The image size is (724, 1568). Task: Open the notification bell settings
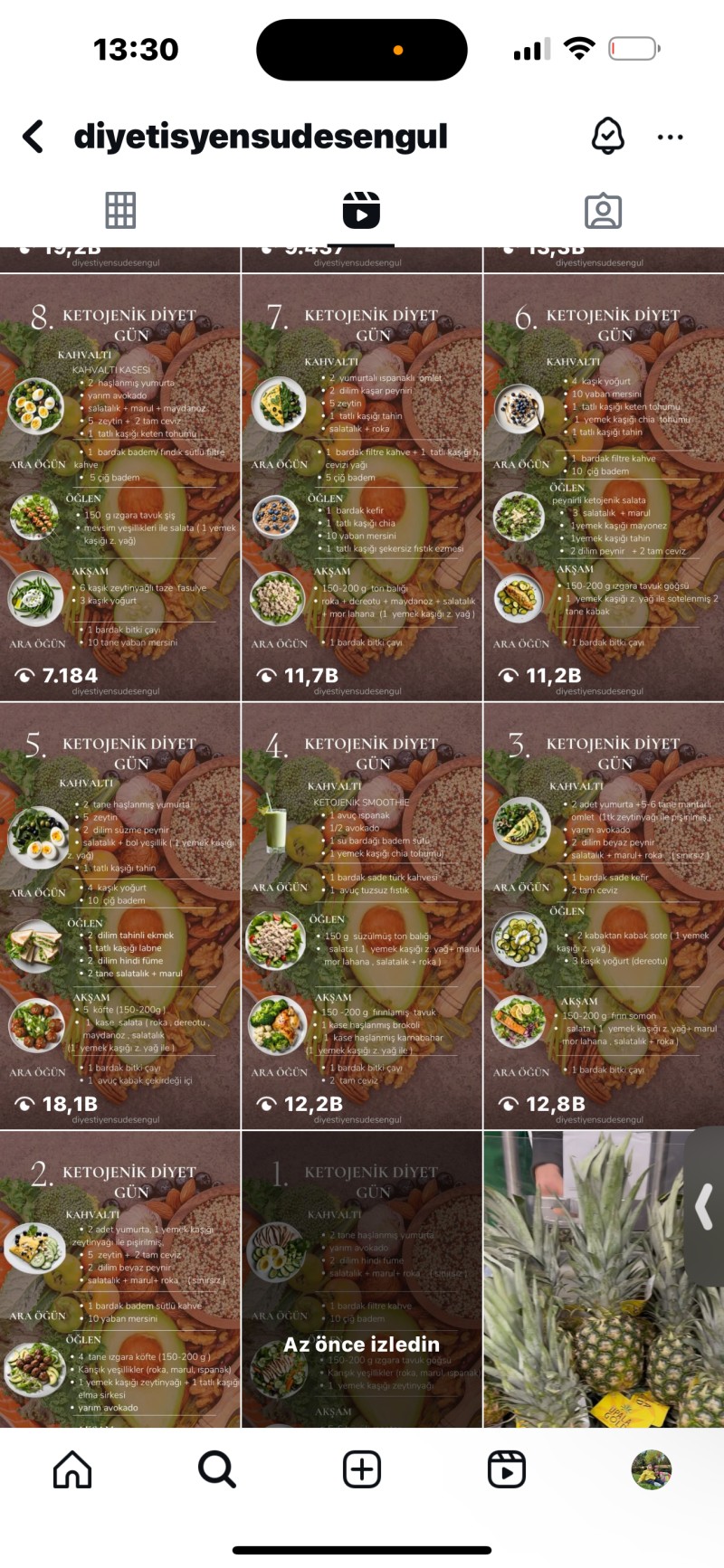pyautogui.click(x=607, y=137)
